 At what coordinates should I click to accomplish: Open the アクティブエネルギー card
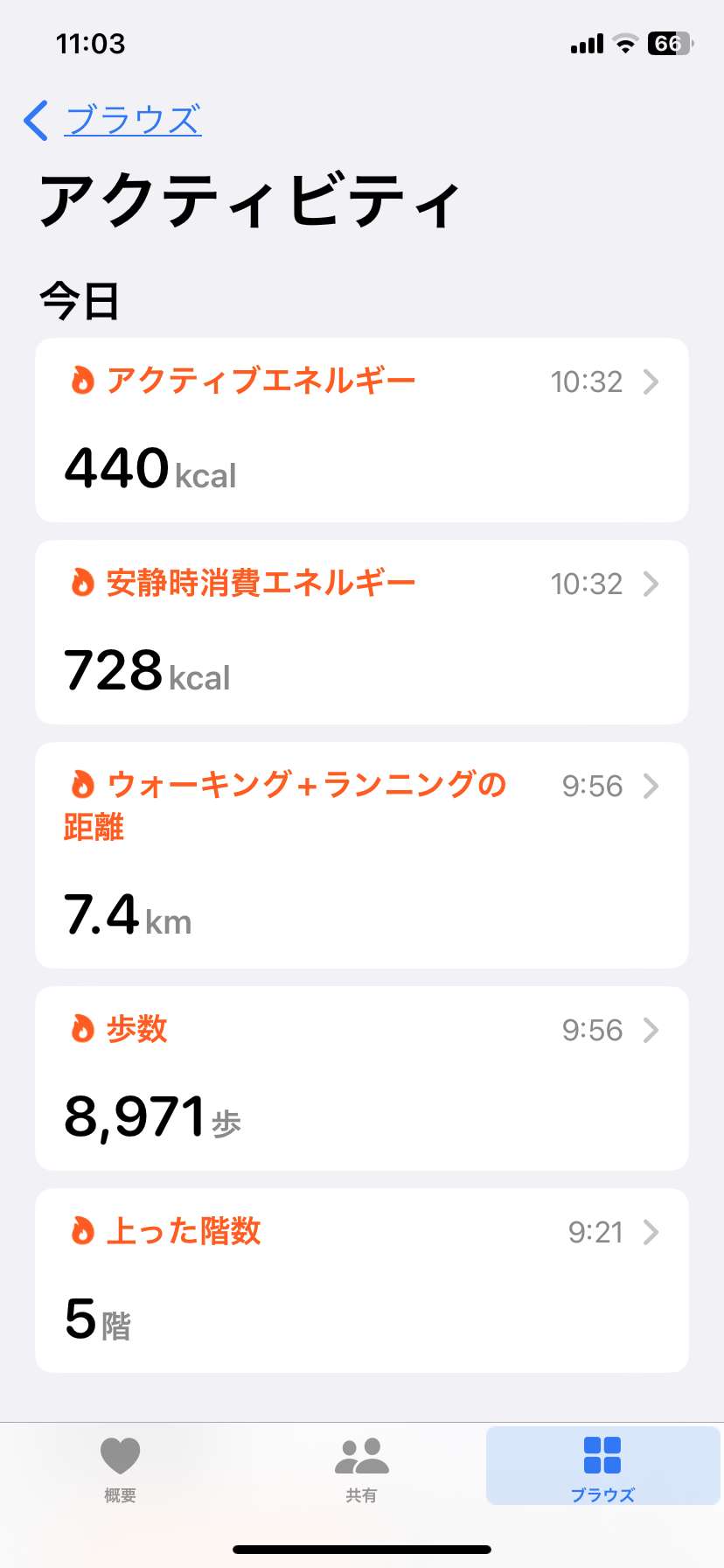(x=362, y=430)
